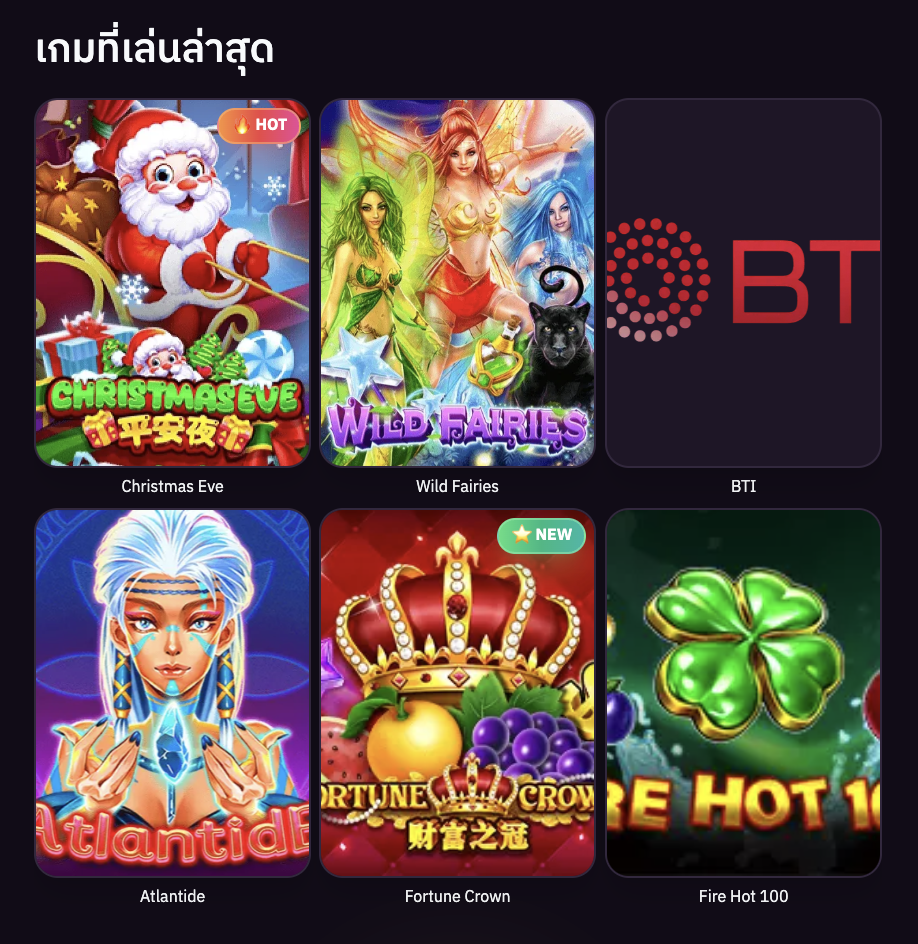Start the Fire Hot 100 game

tap(743, 691)
